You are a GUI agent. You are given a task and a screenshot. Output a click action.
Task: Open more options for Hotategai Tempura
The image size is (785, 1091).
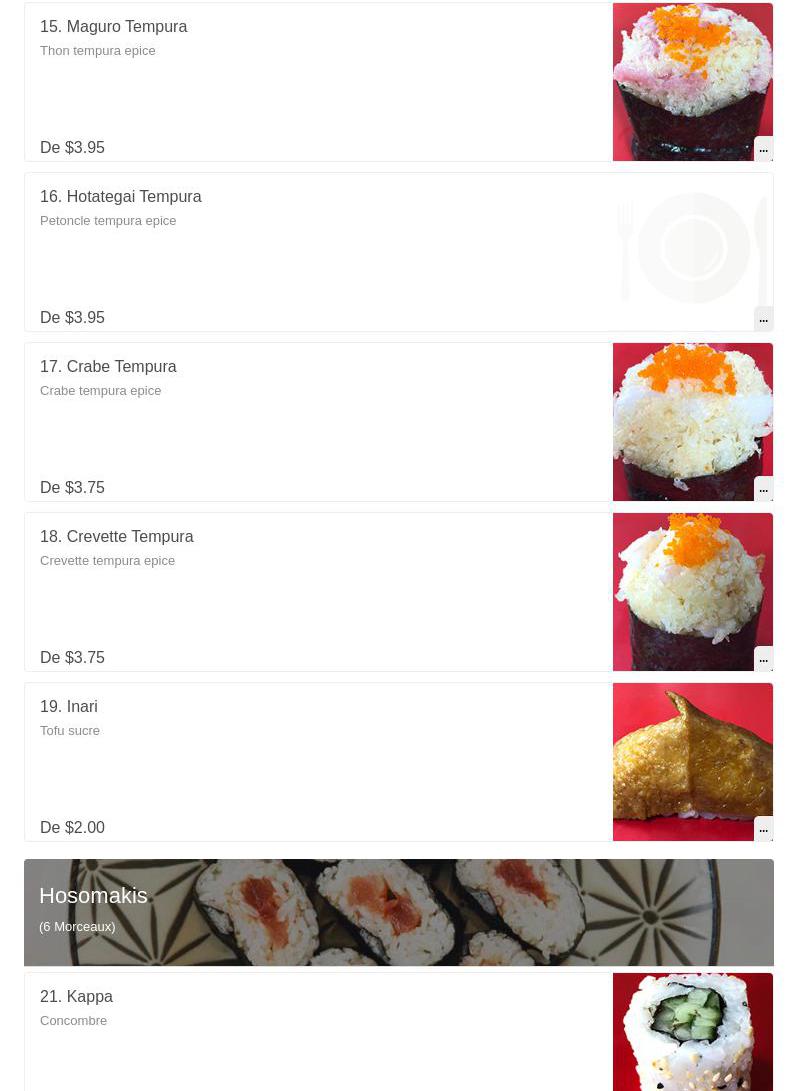pos(763,318)
